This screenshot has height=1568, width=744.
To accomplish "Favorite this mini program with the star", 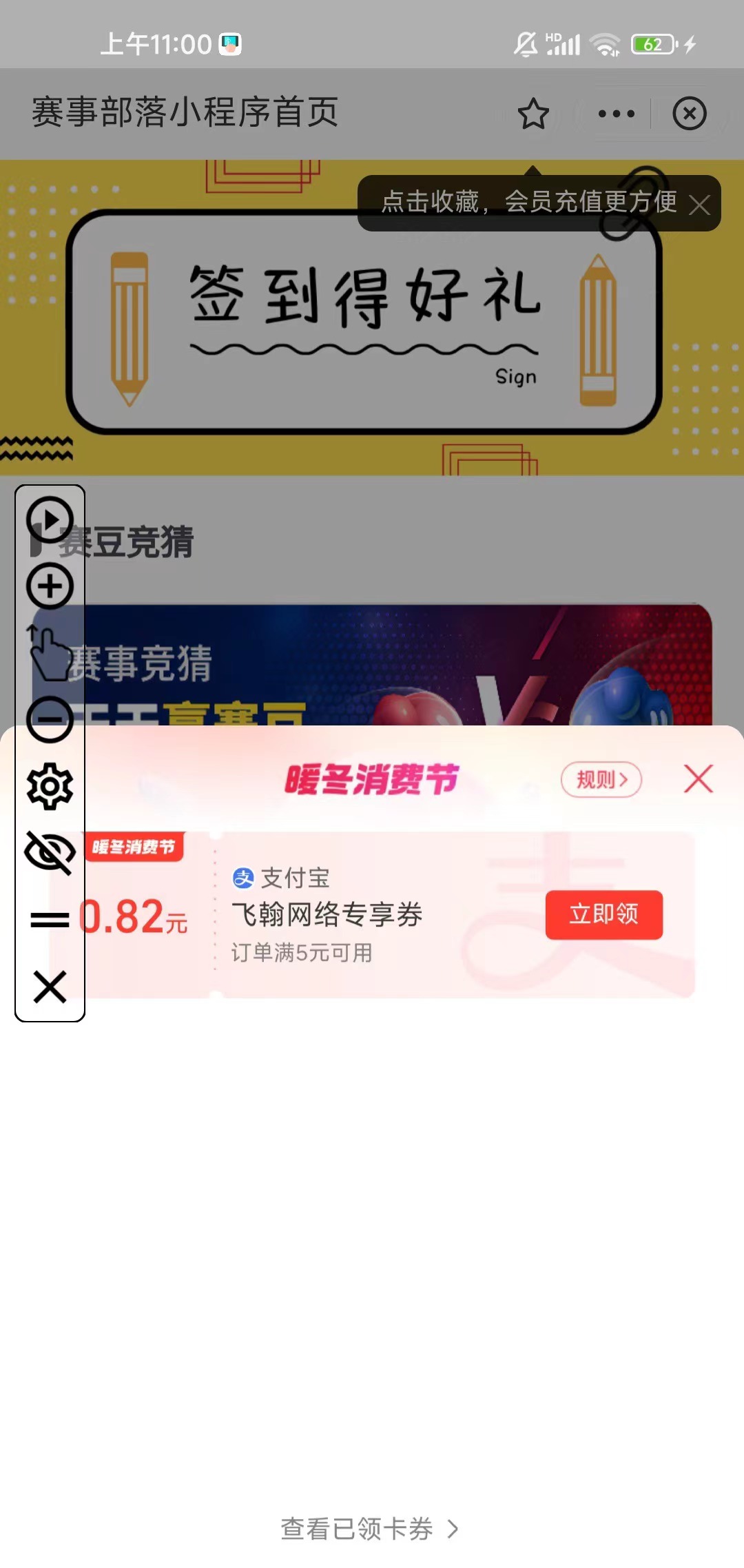I will [x=533, y=114].
